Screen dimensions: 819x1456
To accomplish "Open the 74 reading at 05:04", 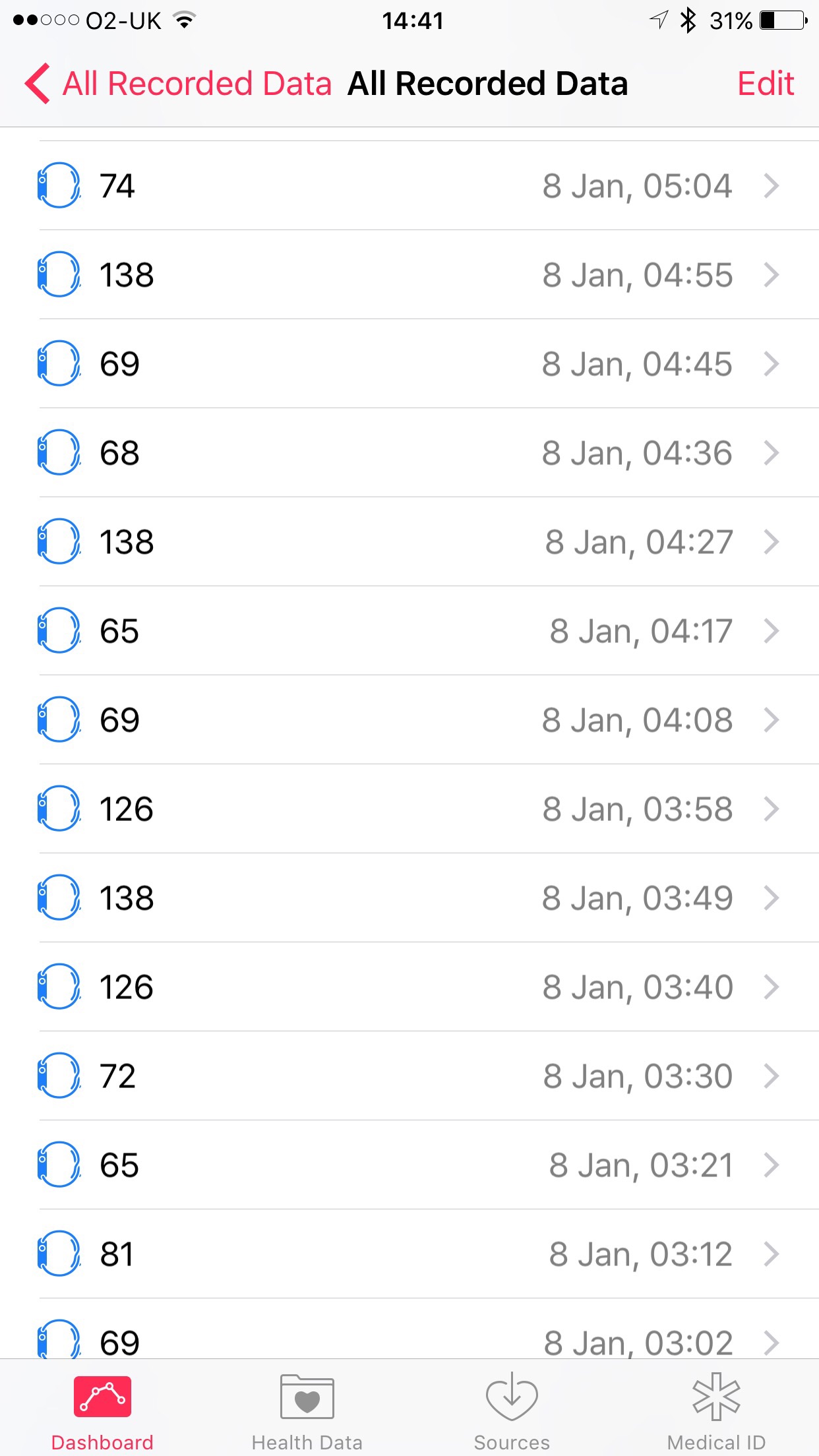I will (409, 185).
